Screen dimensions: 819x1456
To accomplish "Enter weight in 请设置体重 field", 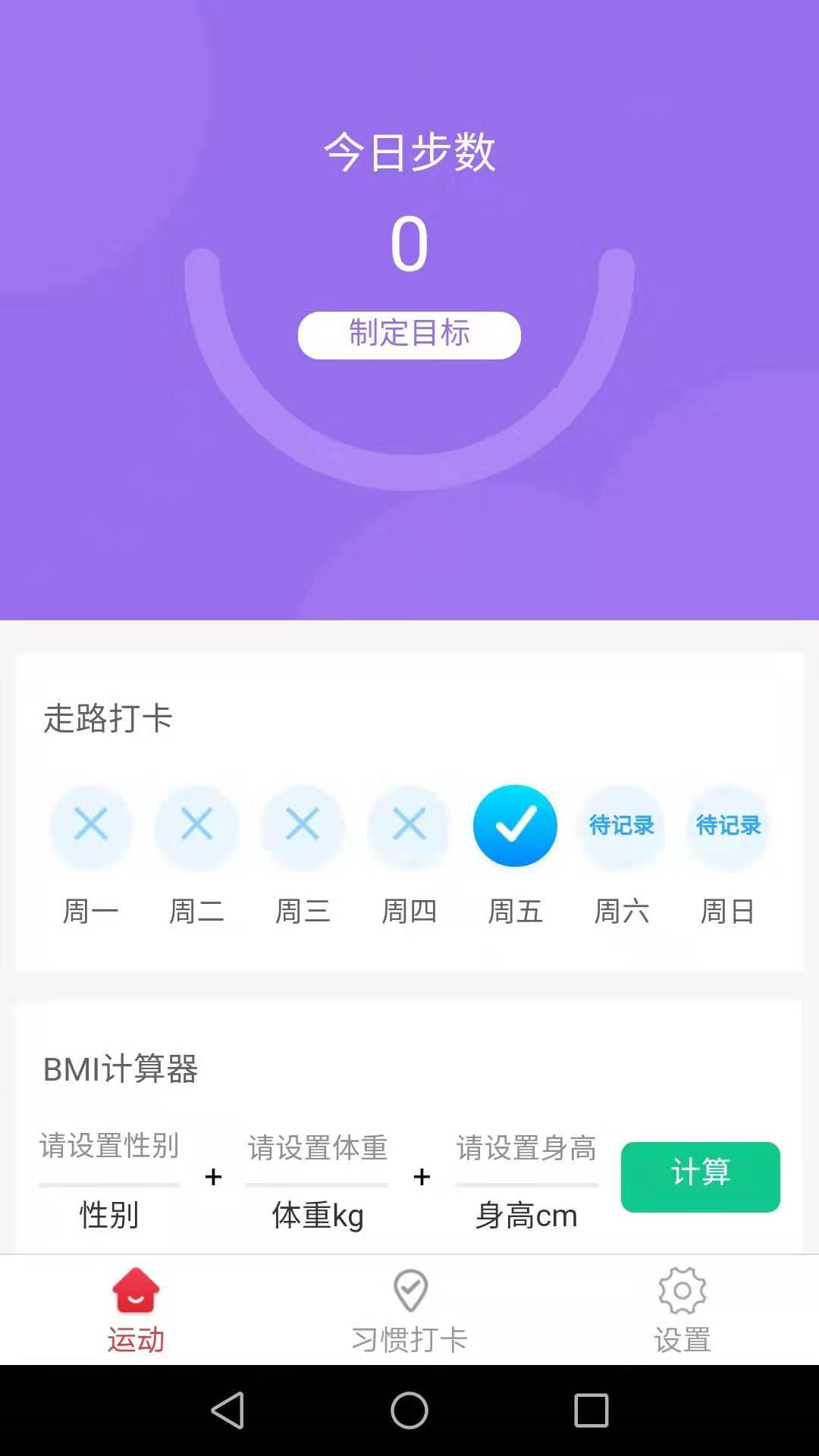I will pyautogui.click(x=317, y=1148).
